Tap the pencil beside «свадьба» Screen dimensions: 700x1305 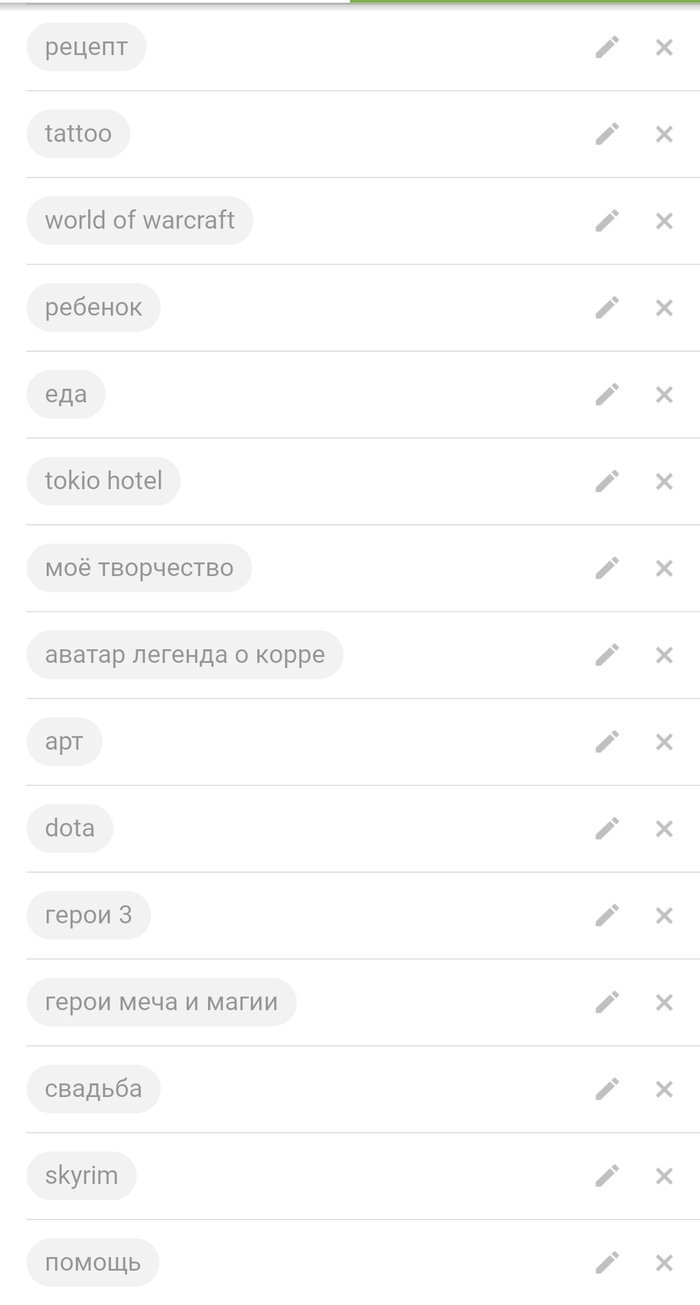[607, 1089]
